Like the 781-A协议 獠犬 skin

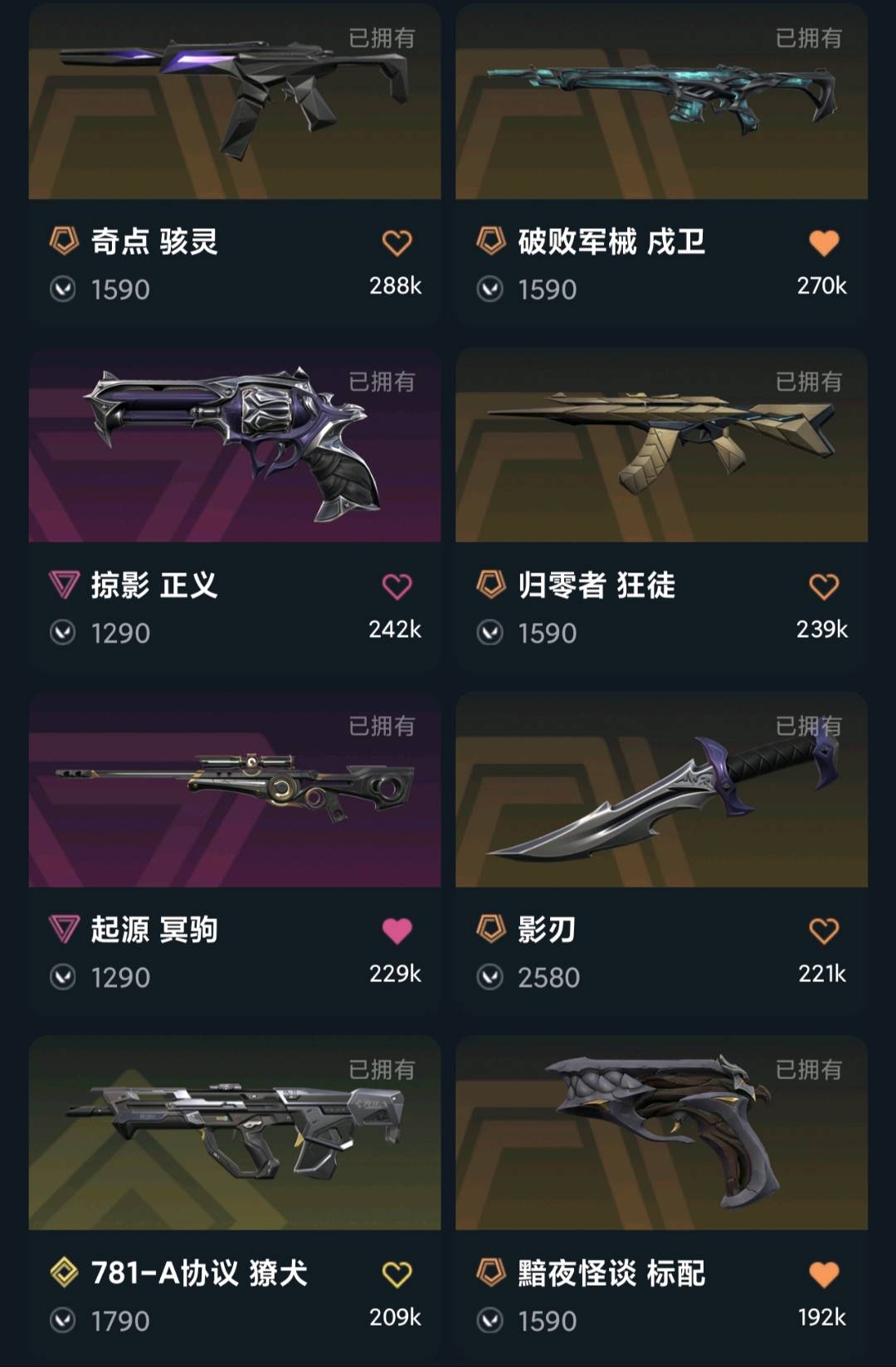(397, 1274)
